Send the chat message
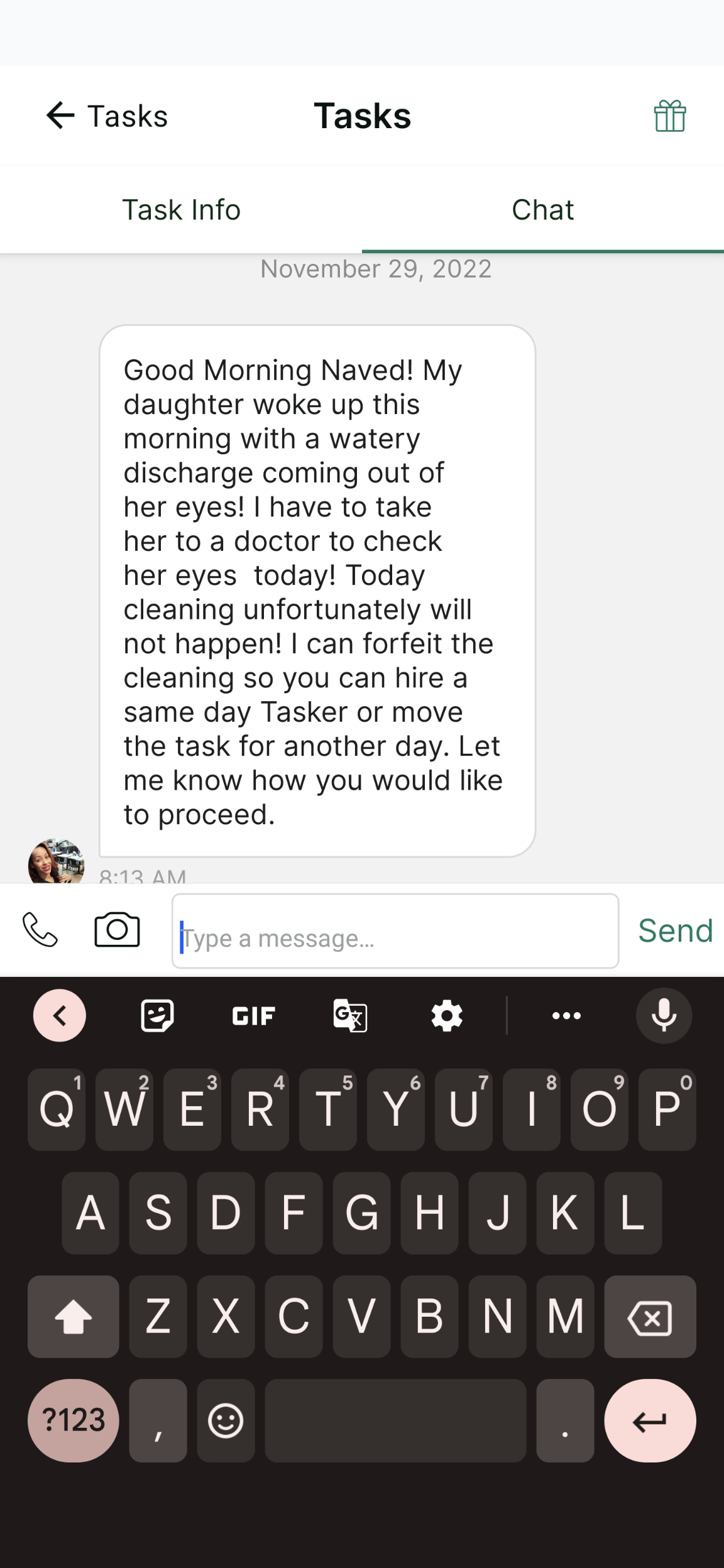This screenshot has height=1568, width=724. point(675,930)
